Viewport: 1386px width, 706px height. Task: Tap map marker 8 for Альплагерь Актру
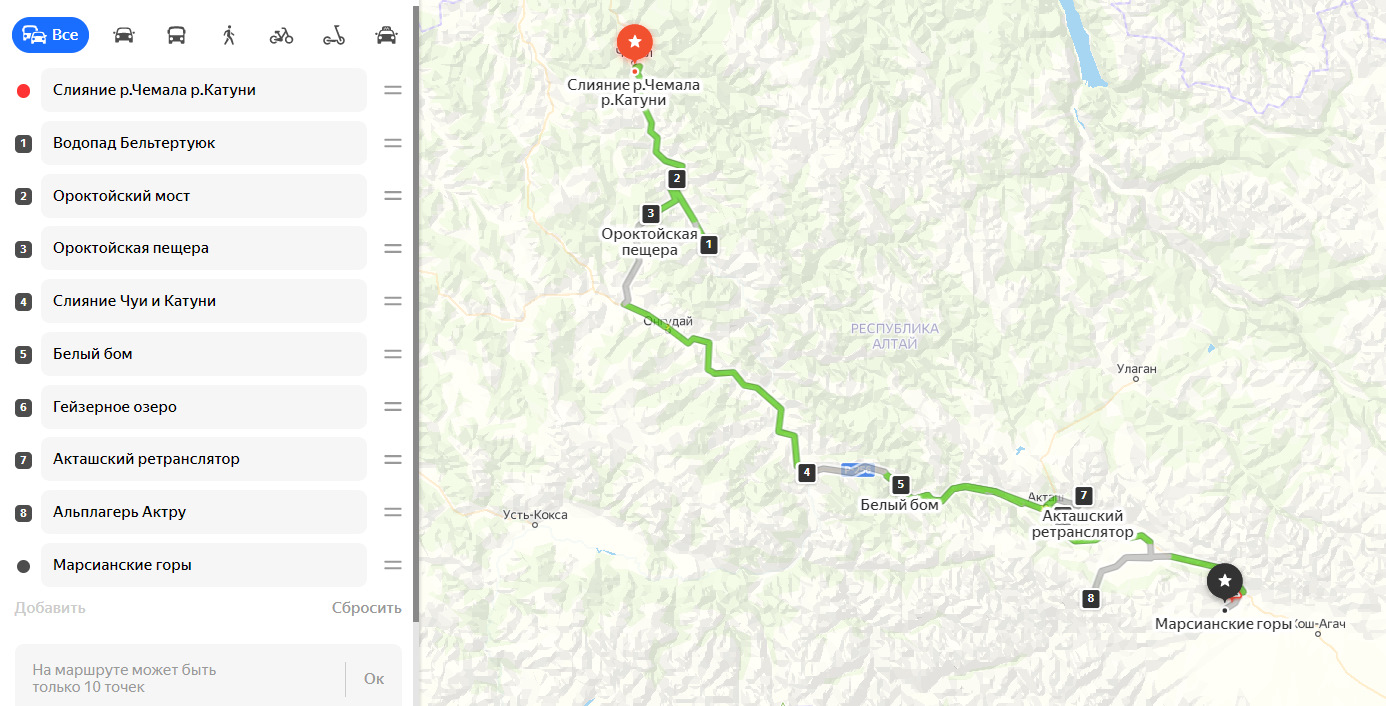[x=1091, y=599]
